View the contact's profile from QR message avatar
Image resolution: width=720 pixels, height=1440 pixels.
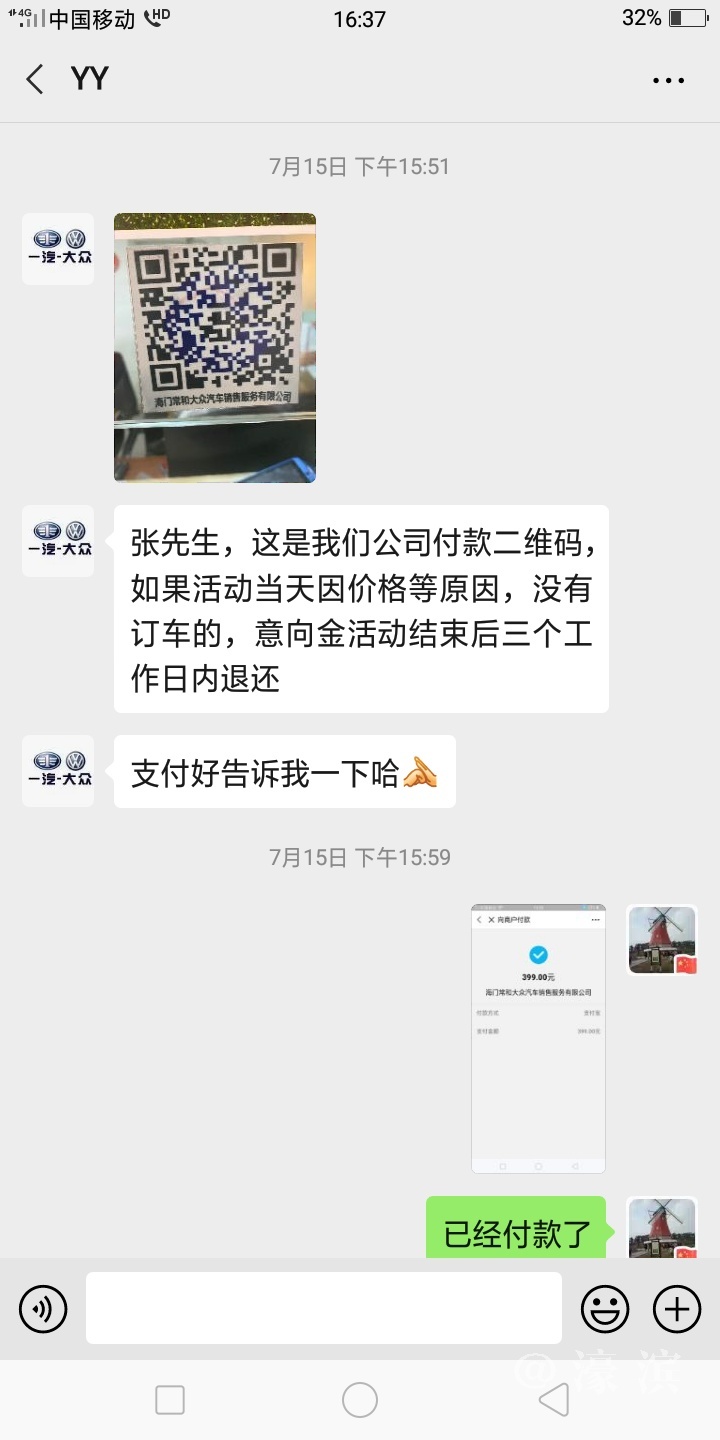point(58,249)
